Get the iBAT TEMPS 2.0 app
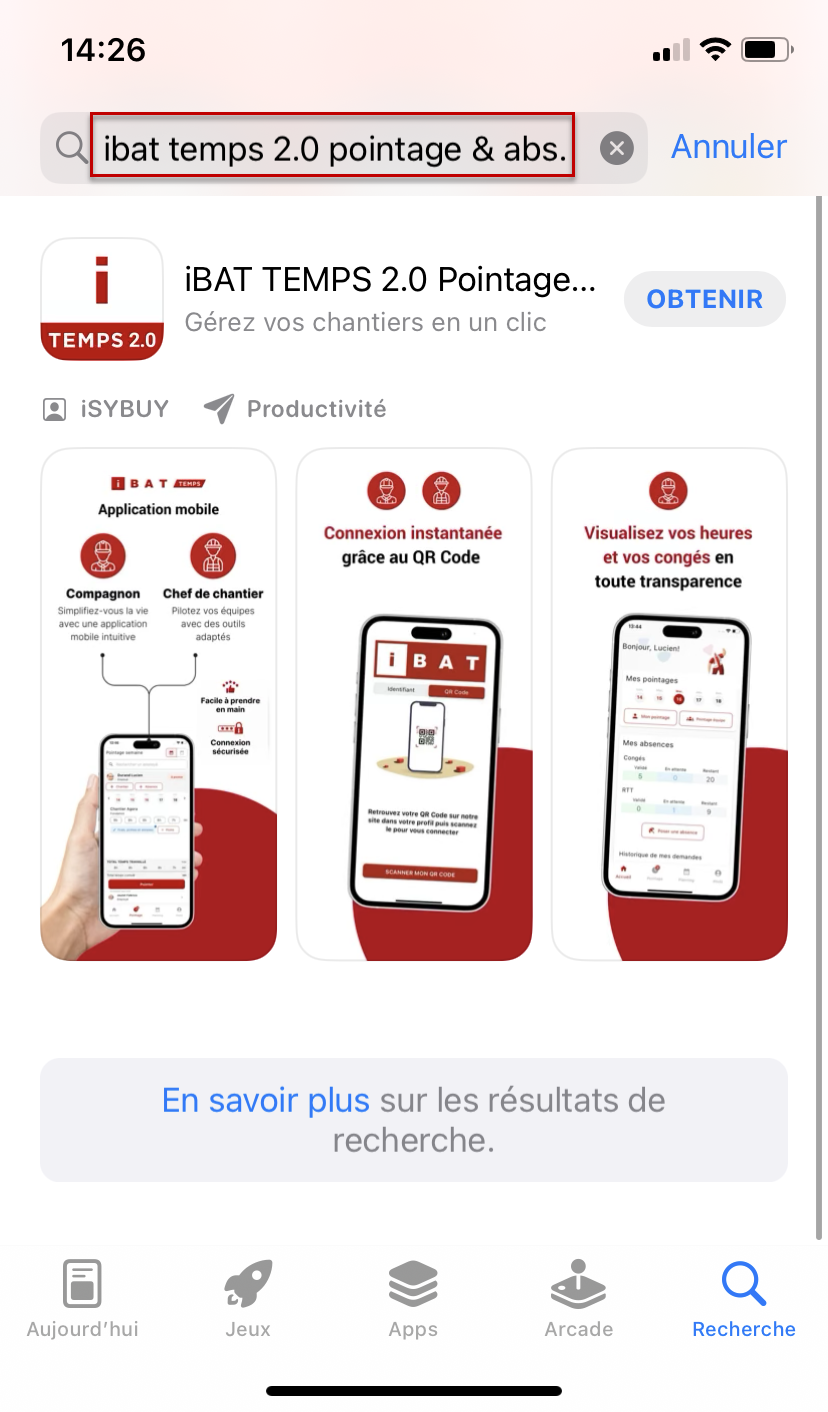 coord(704,299)
